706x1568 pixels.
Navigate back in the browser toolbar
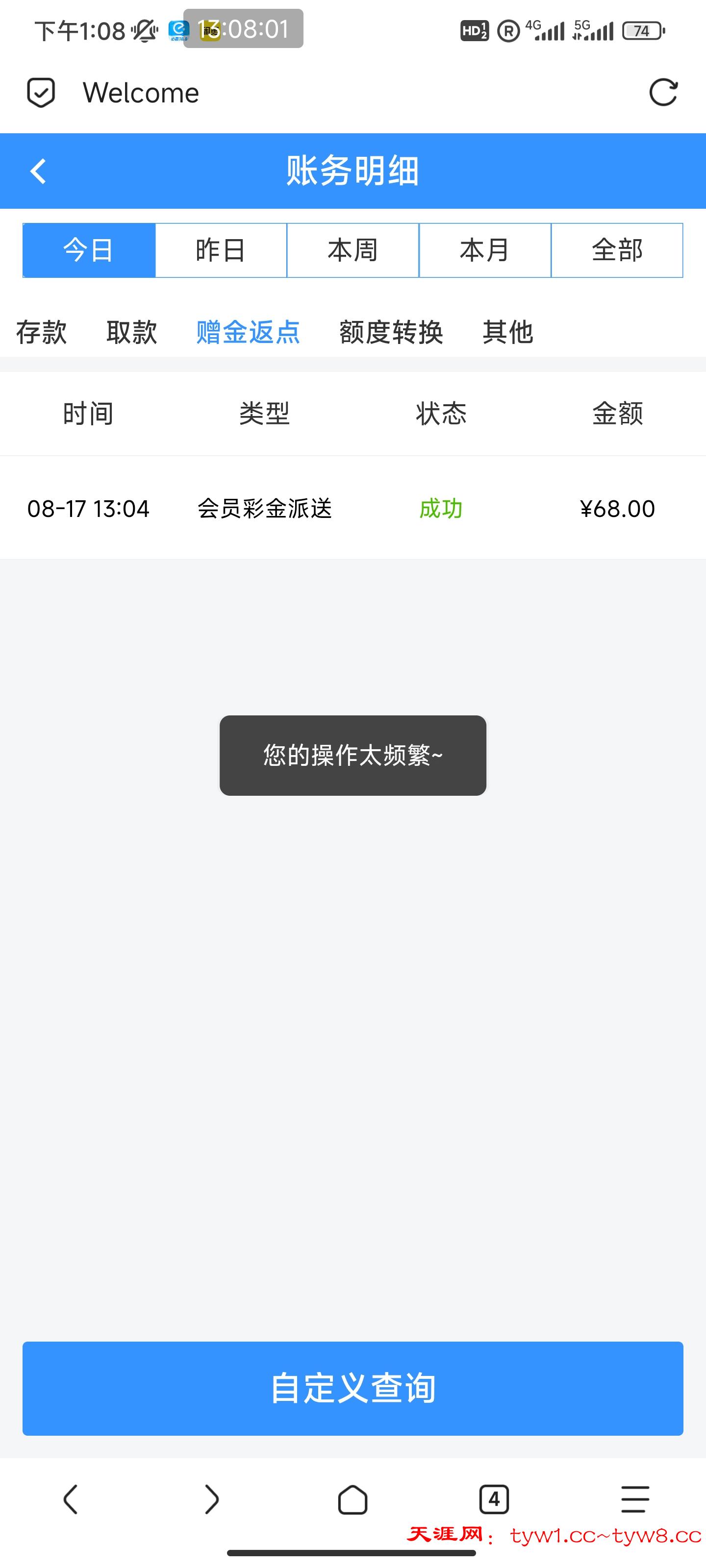click(71, 1498)
